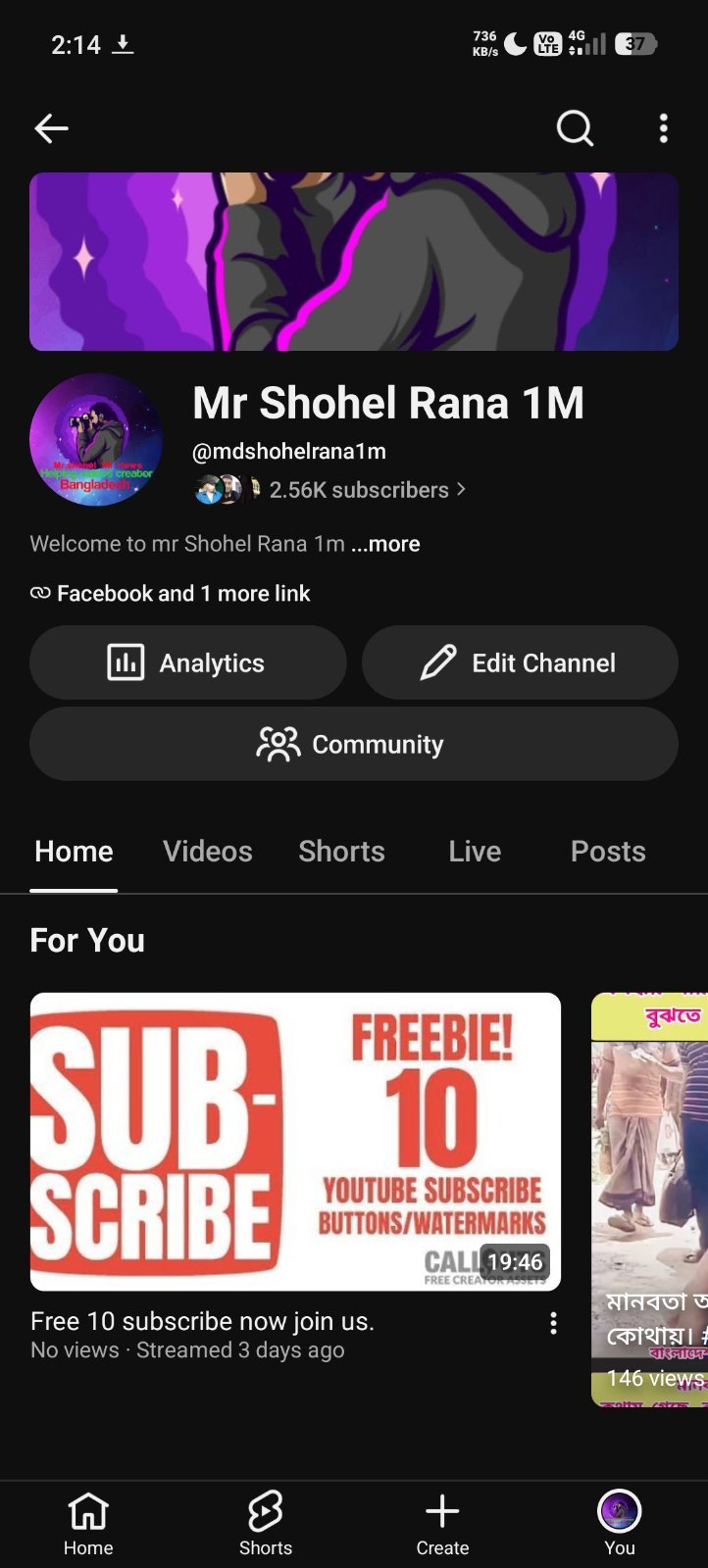Tap the Create plus button

[x=442, y=1524]
